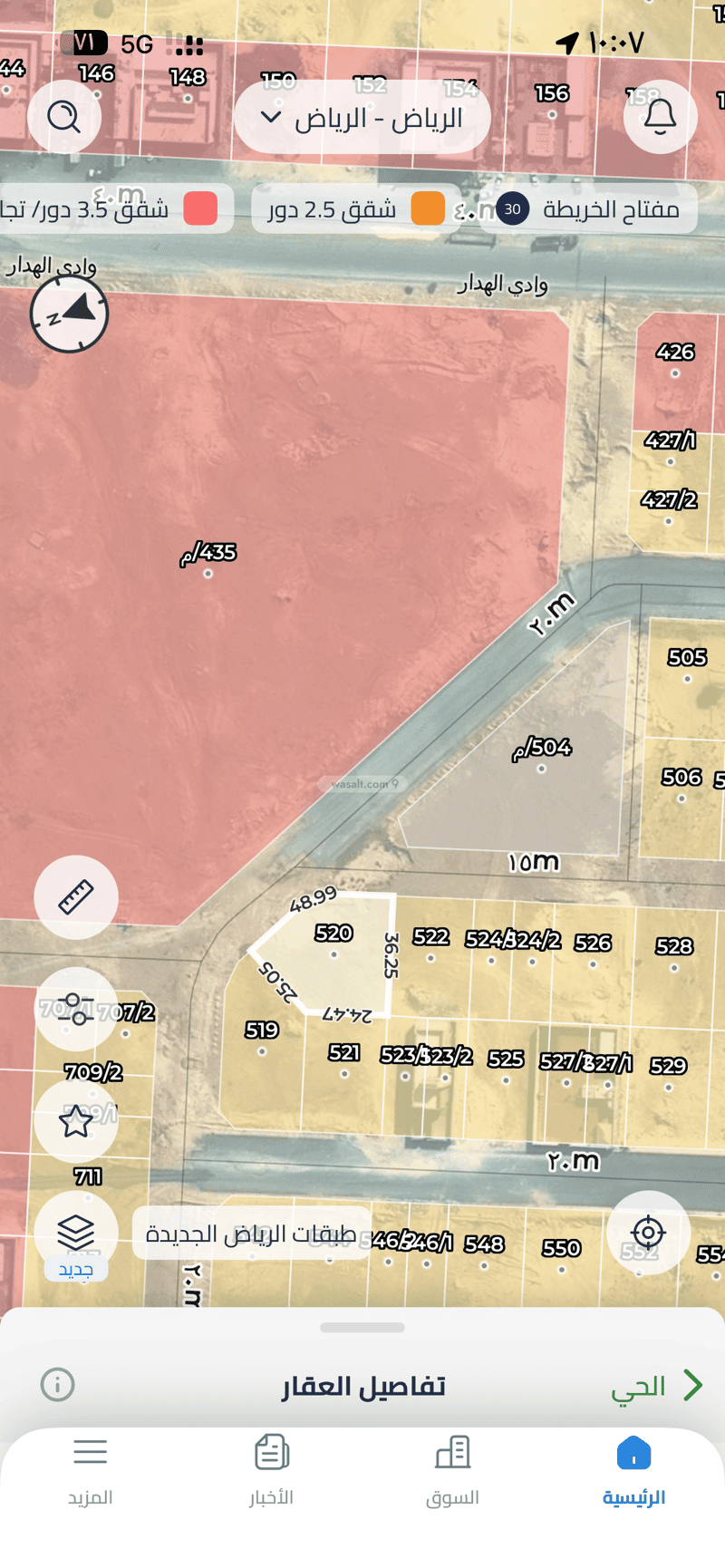This screenshot has height=1568, width=725.
Task: Open the notifications bell
Action: pos(660,117)
